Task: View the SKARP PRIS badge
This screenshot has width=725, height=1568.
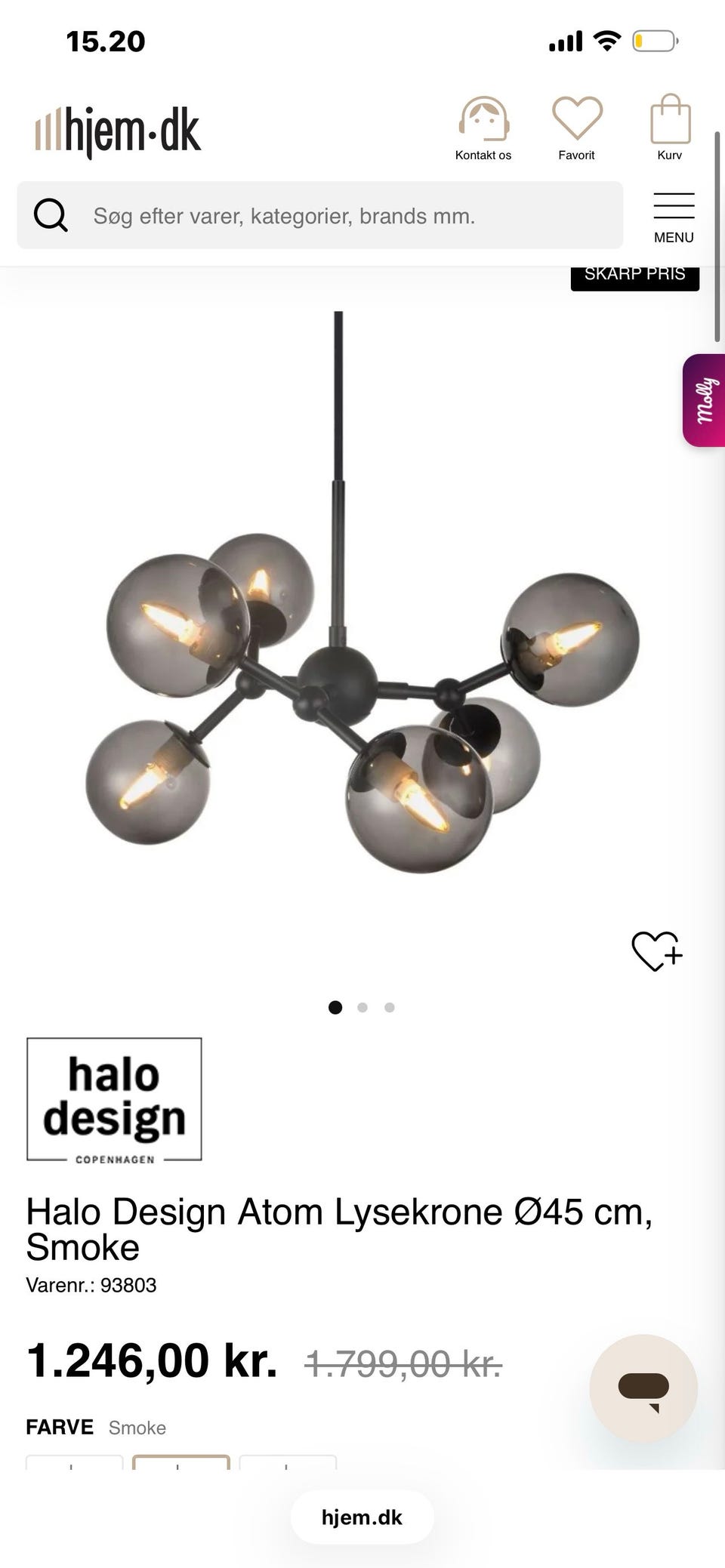Action: (635, 273)
